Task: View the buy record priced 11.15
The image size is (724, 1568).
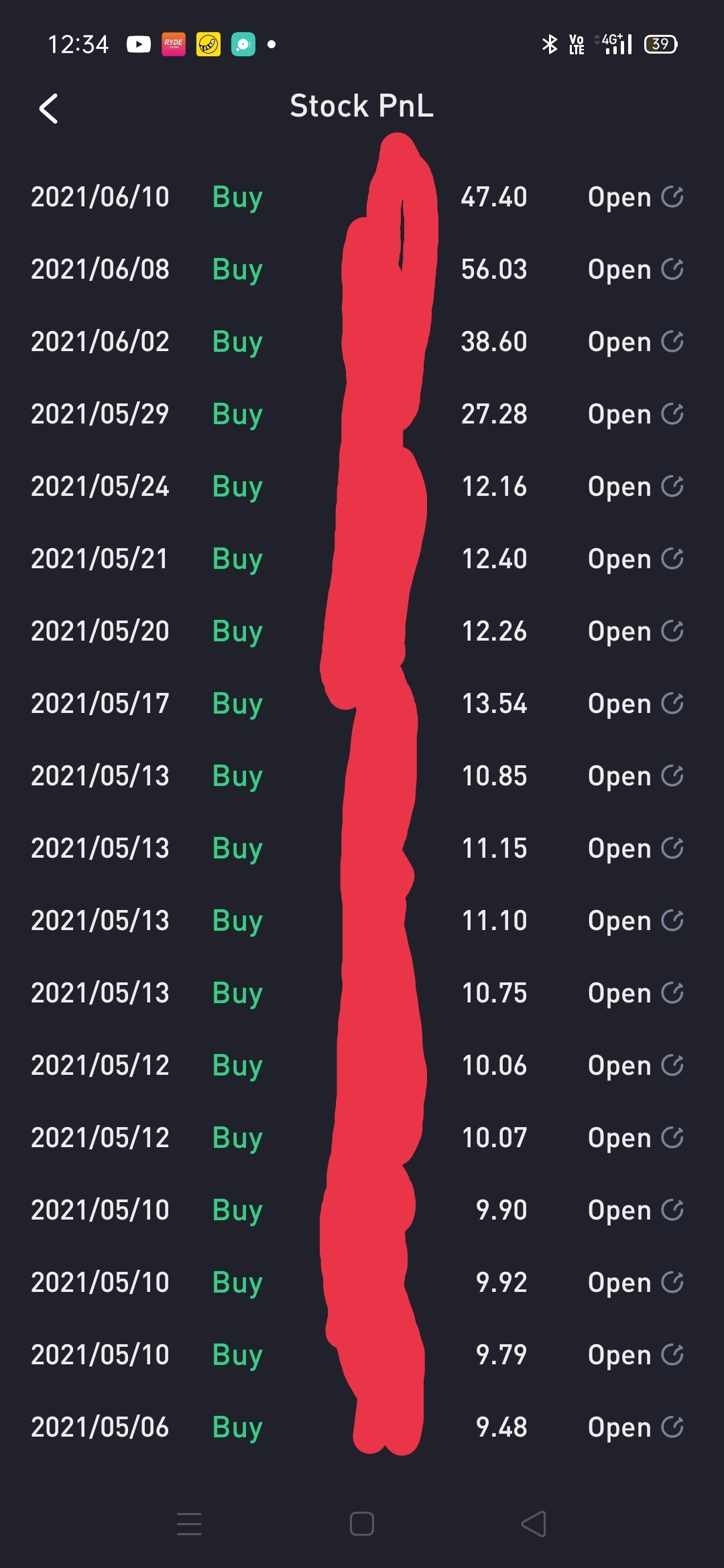Action: tap(362, 848)
